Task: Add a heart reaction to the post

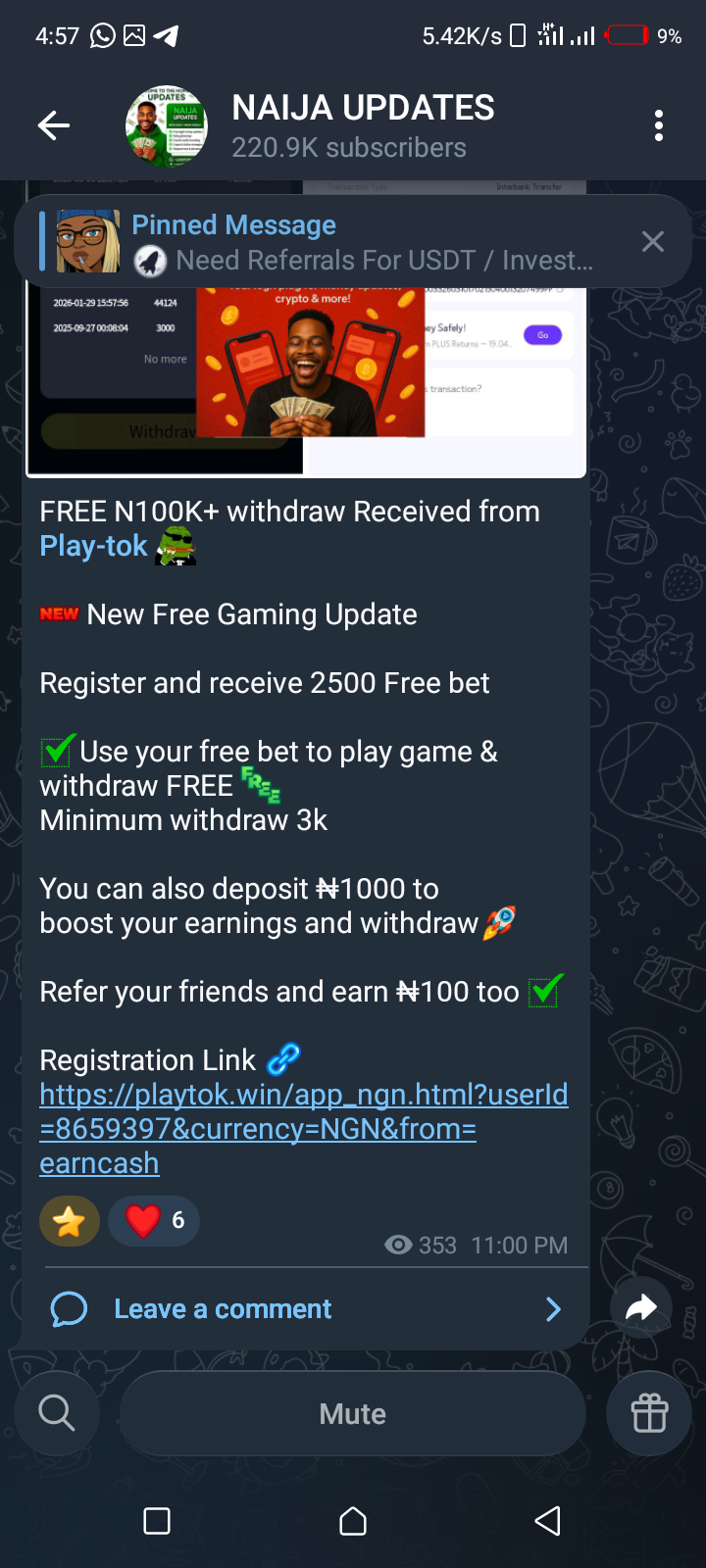Action: coord(153,1221)
